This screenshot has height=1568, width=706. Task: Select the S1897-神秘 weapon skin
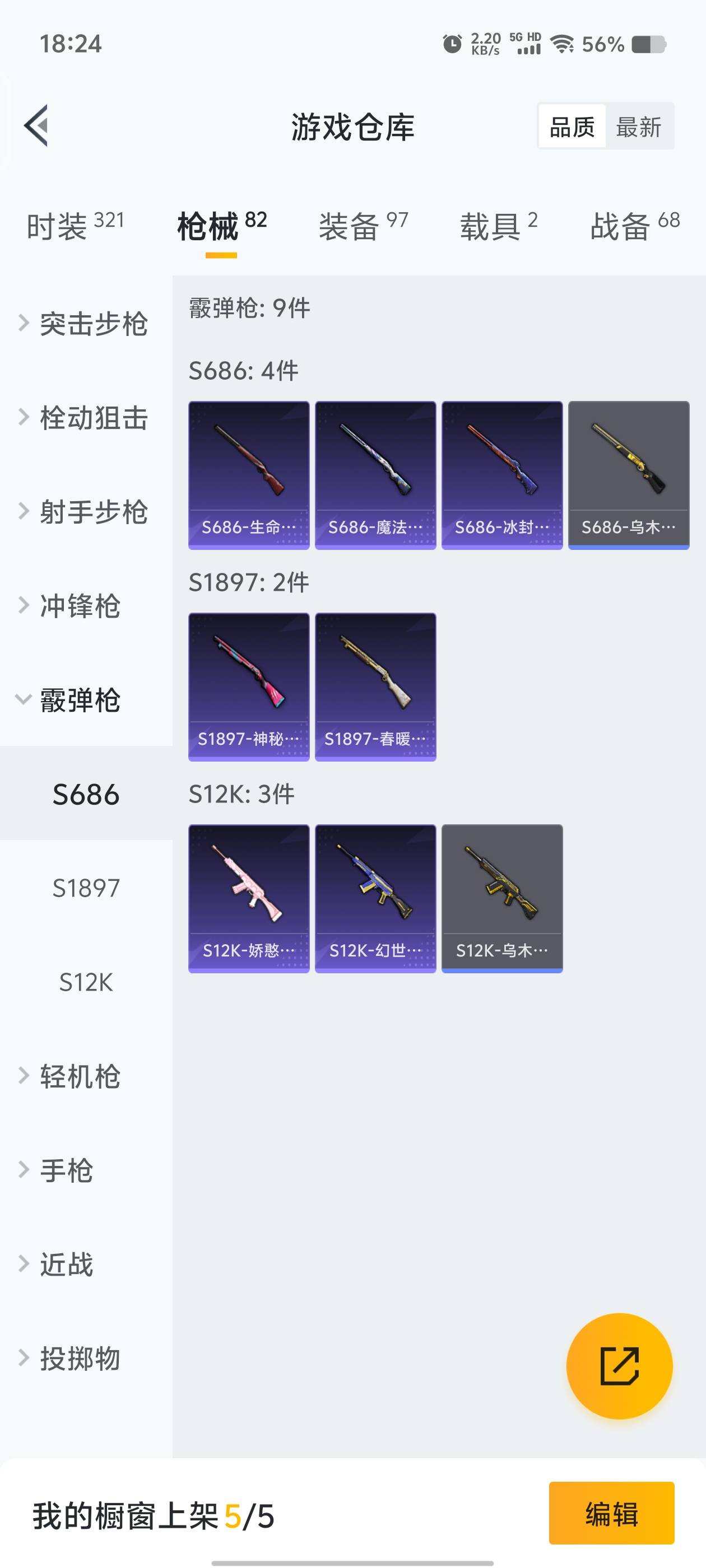coord(249,687)
